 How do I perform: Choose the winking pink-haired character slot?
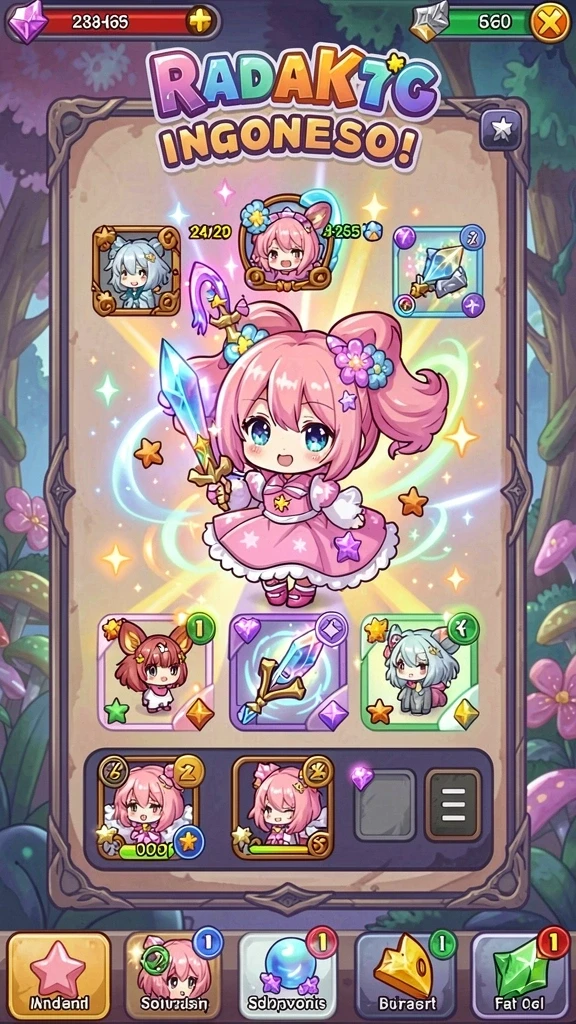(x=283, y=807)
